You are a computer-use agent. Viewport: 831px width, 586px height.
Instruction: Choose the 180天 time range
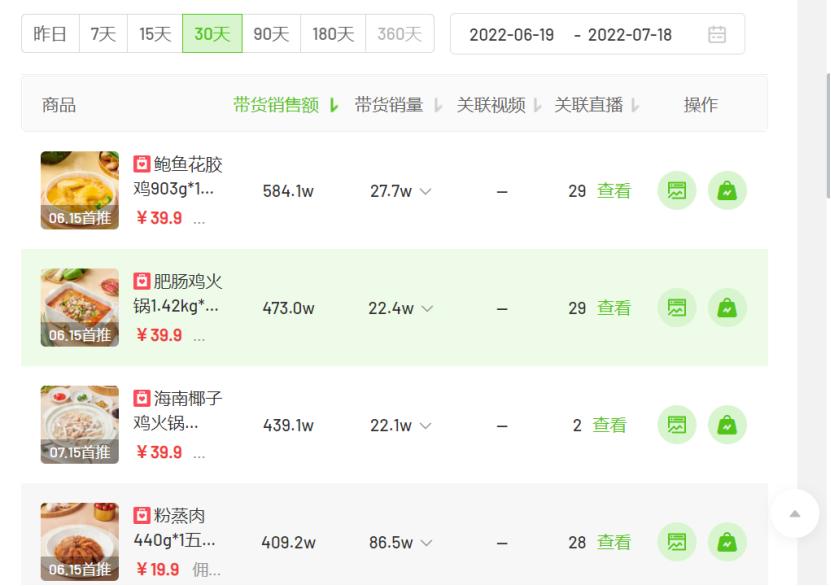coord(333,34)
